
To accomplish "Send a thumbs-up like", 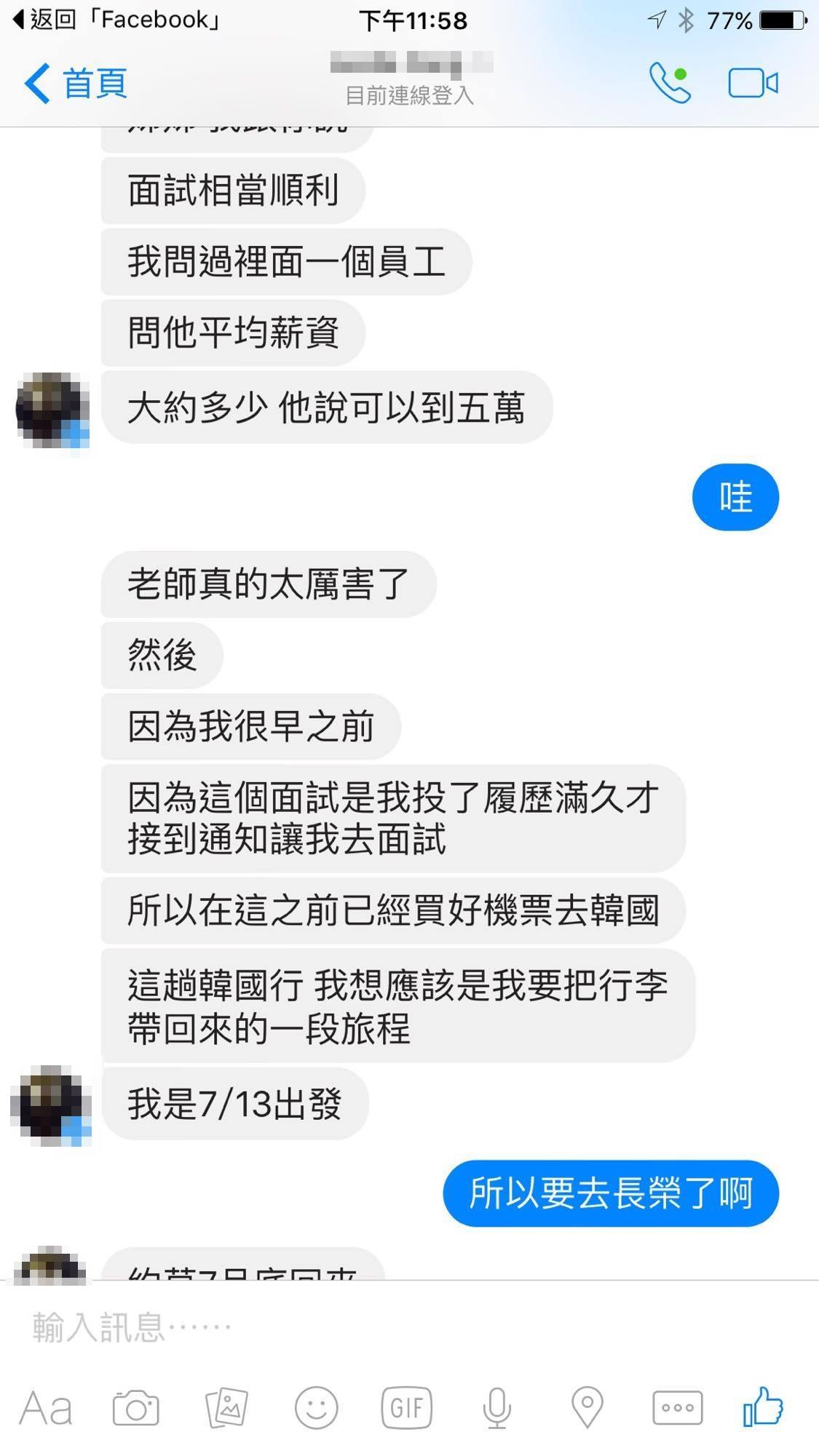I will coord(762,1407).
